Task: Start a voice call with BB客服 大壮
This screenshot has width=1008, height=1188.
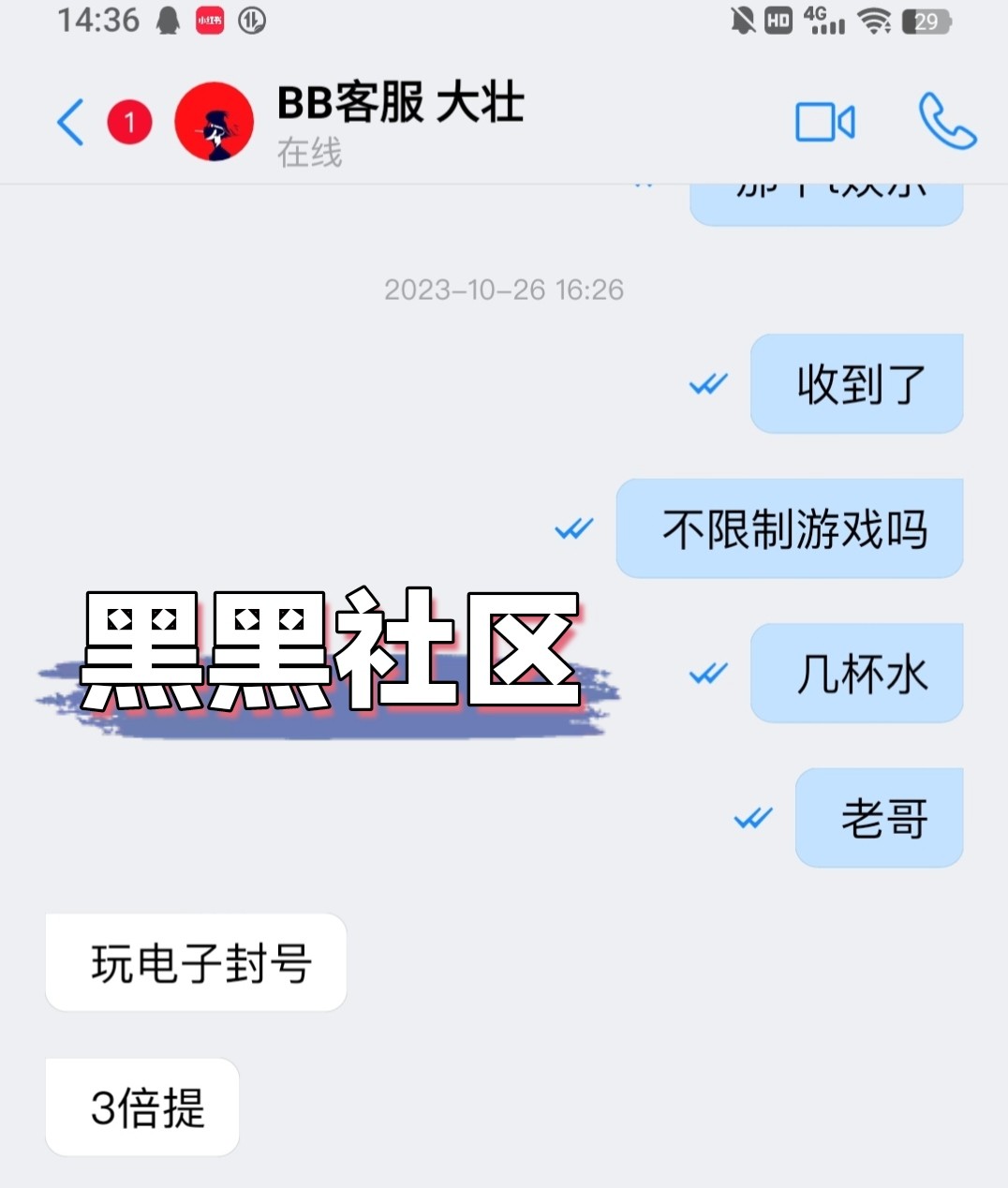Action: pos(946,122)
